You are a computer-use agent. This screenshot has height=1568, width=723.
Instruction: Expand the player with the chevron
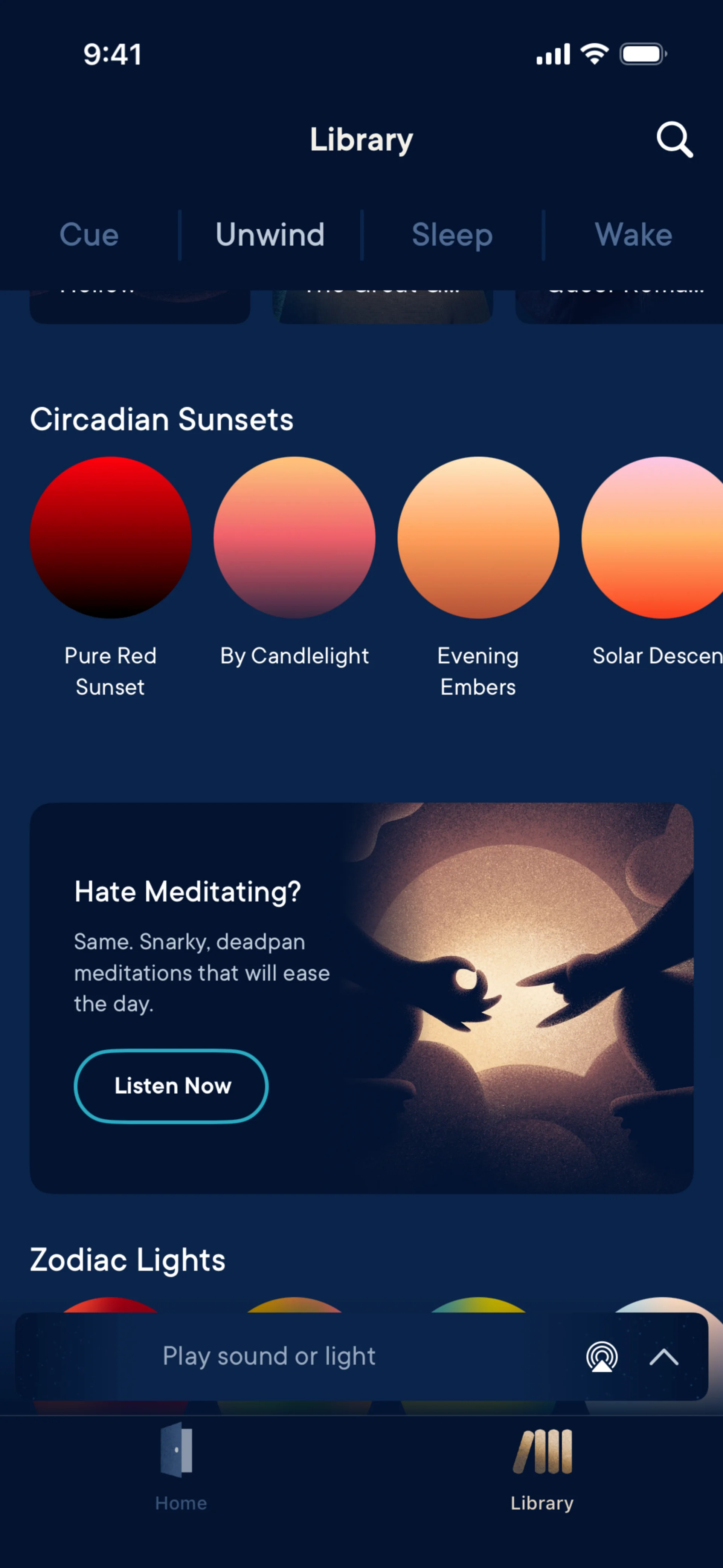point(664,1357)
